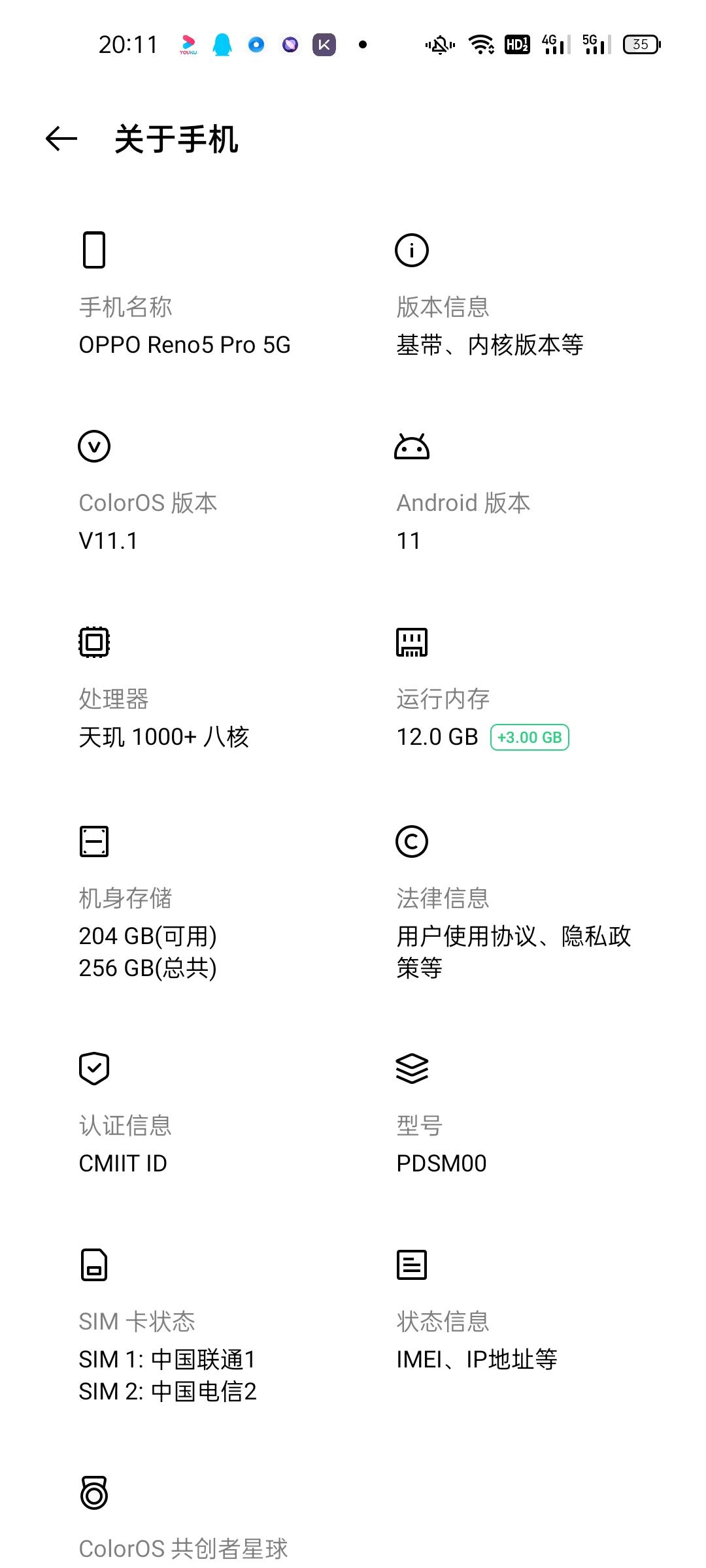
Task: Go back from 关于手机 page
Action: pos(61,139)
